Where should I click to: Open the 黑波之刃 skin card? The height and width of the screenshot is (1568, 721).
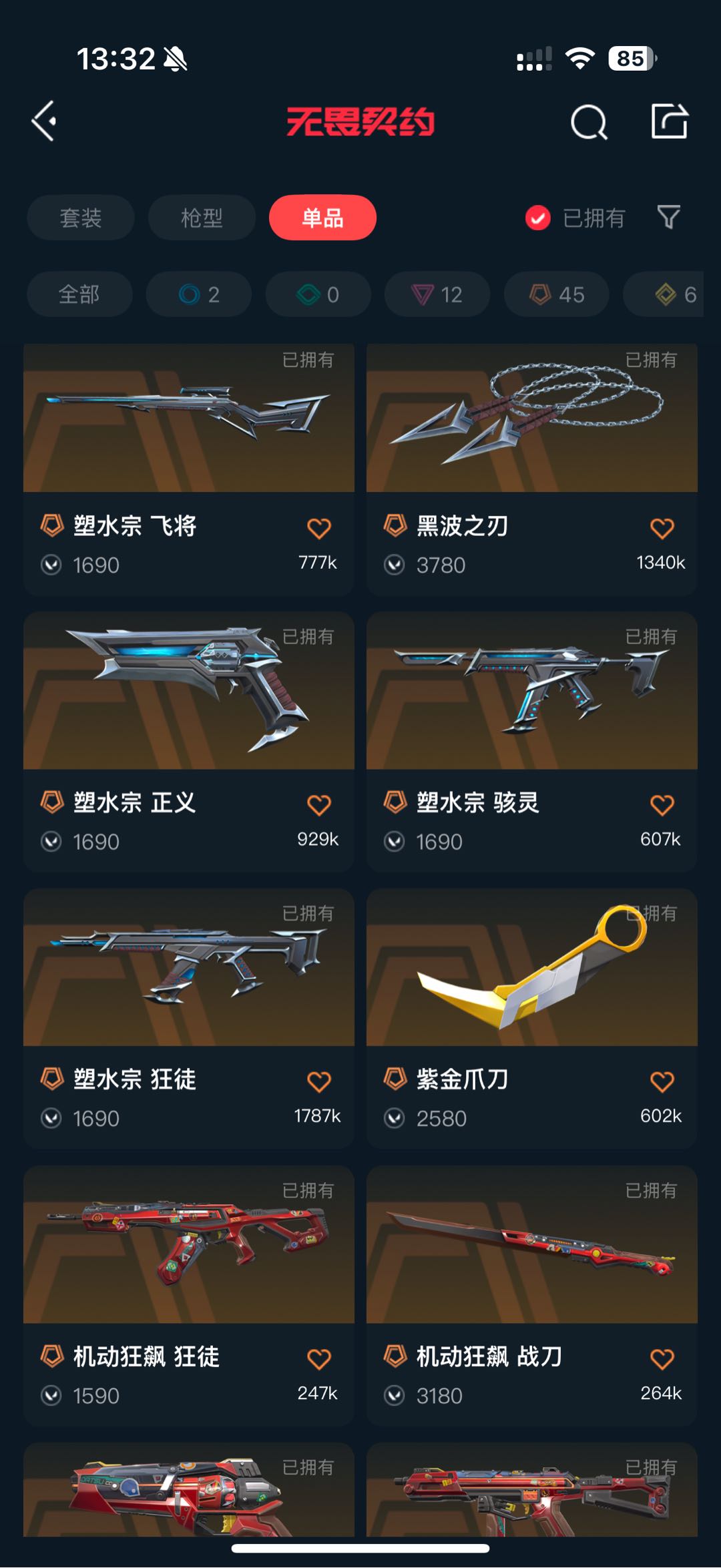tap(532, 470)
